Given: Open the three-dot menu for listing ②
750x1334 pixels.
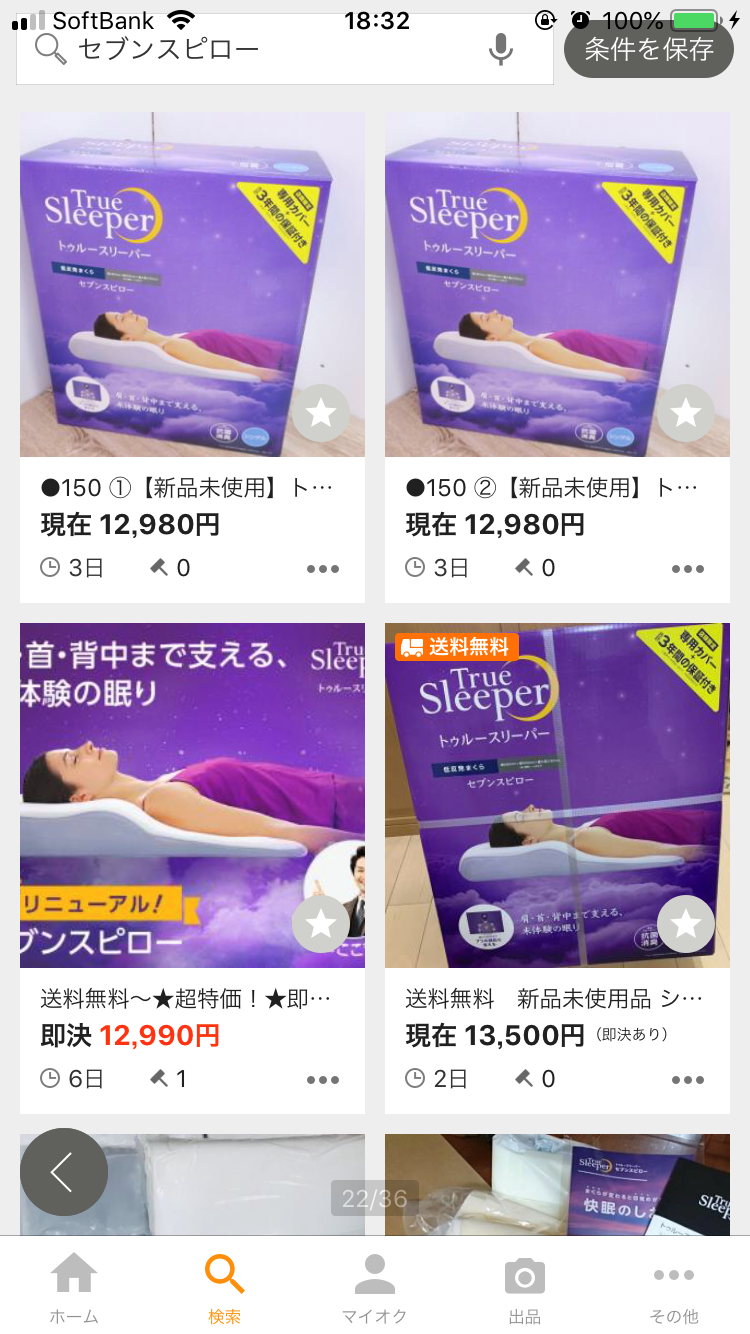Looking at the screenshot, I should (x=687, y=567).
